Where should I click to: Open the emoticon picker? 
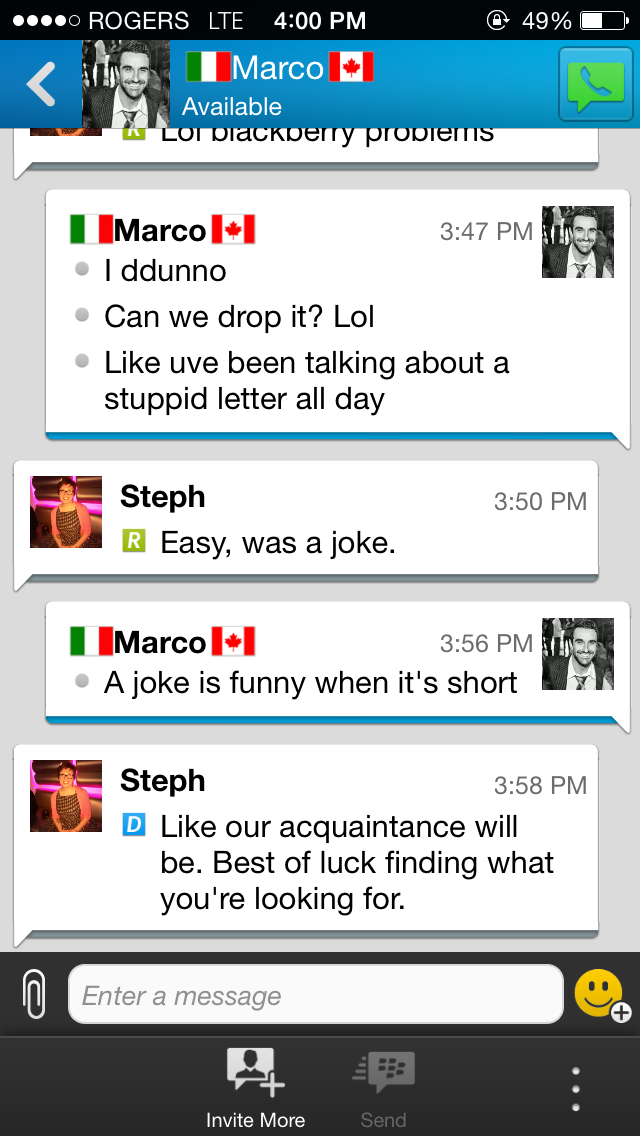[601, 995]
